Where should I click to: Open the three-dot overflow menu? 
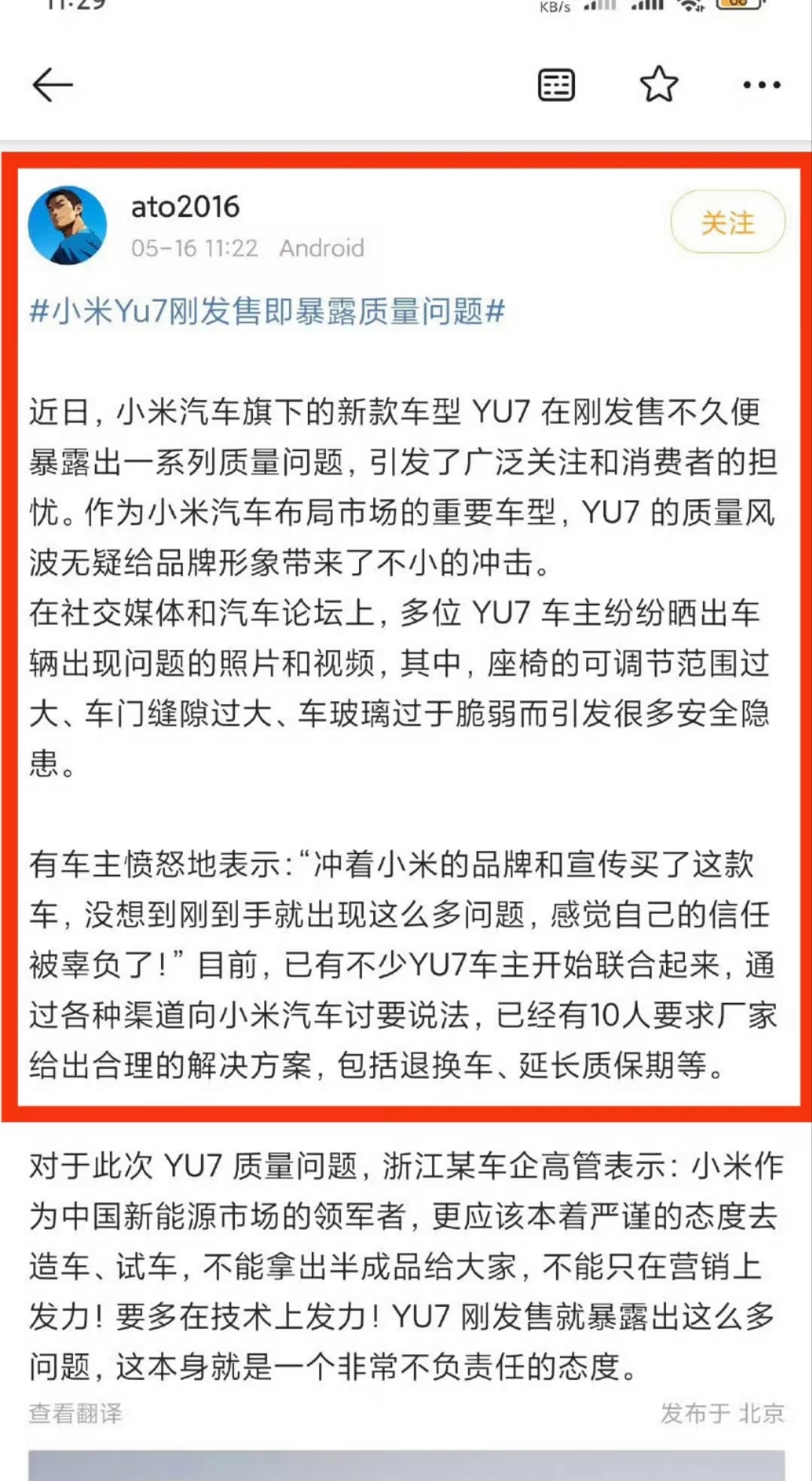coord(762,85)
